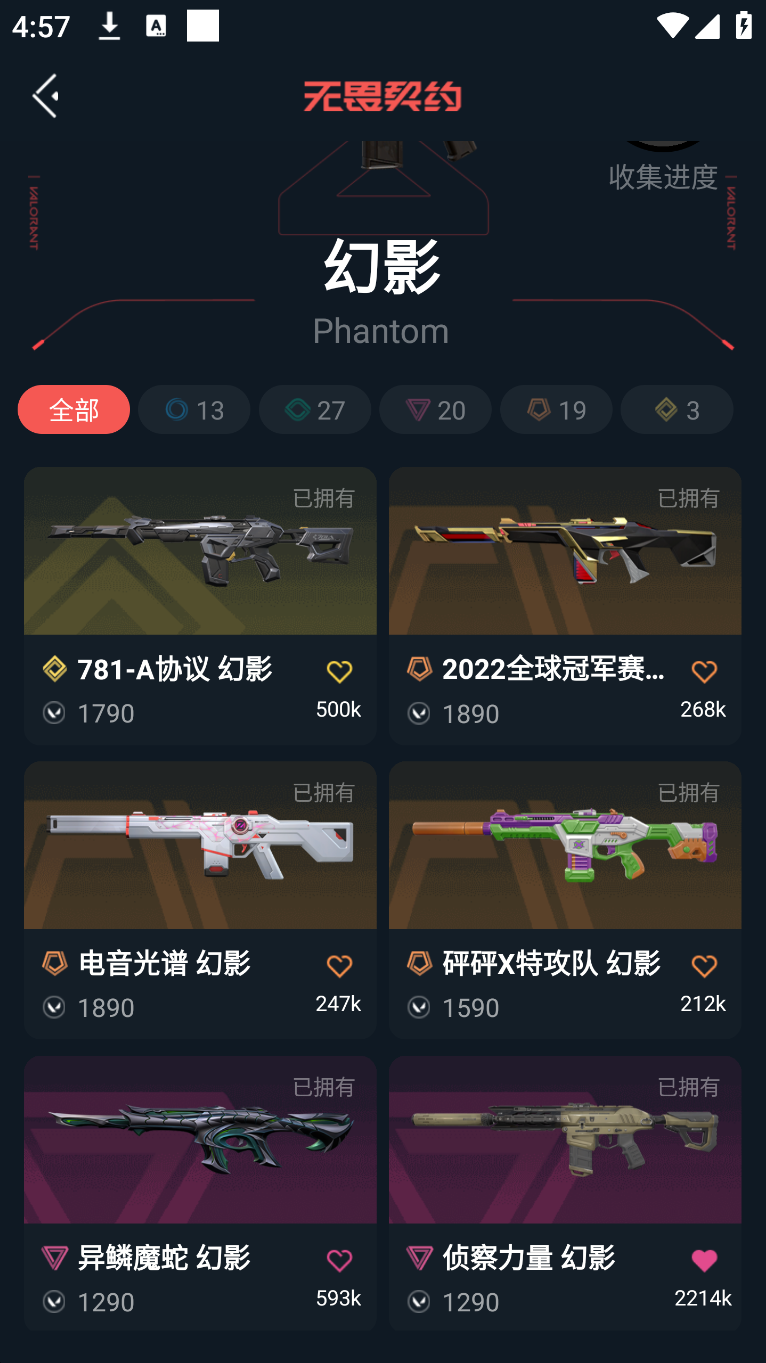Open the 异鳞魔蛇 幻影 skin card
The height and width of the screenshot is (1363, 766).
point(200,1140)
